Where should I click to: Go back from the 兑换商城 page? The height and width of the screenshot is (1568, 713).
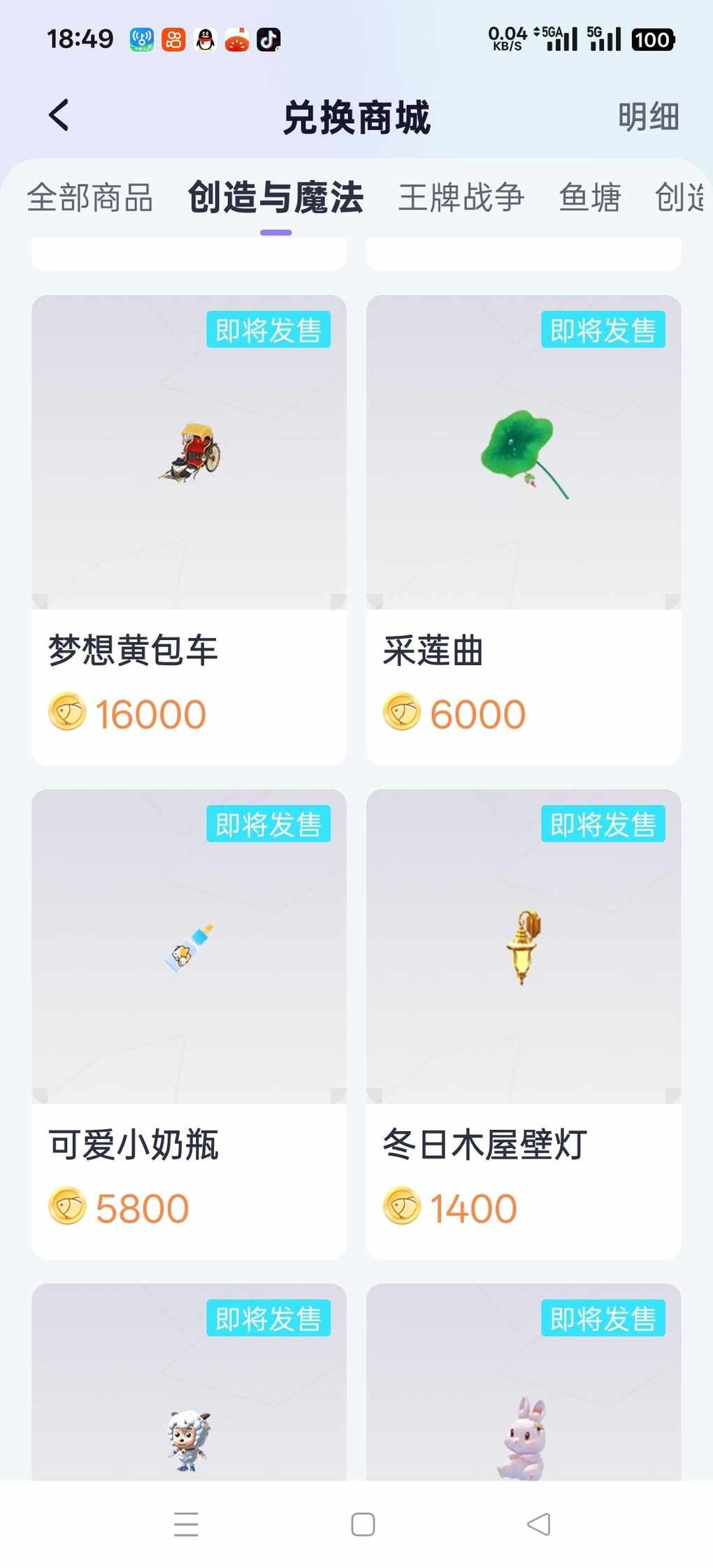[59, 115]
